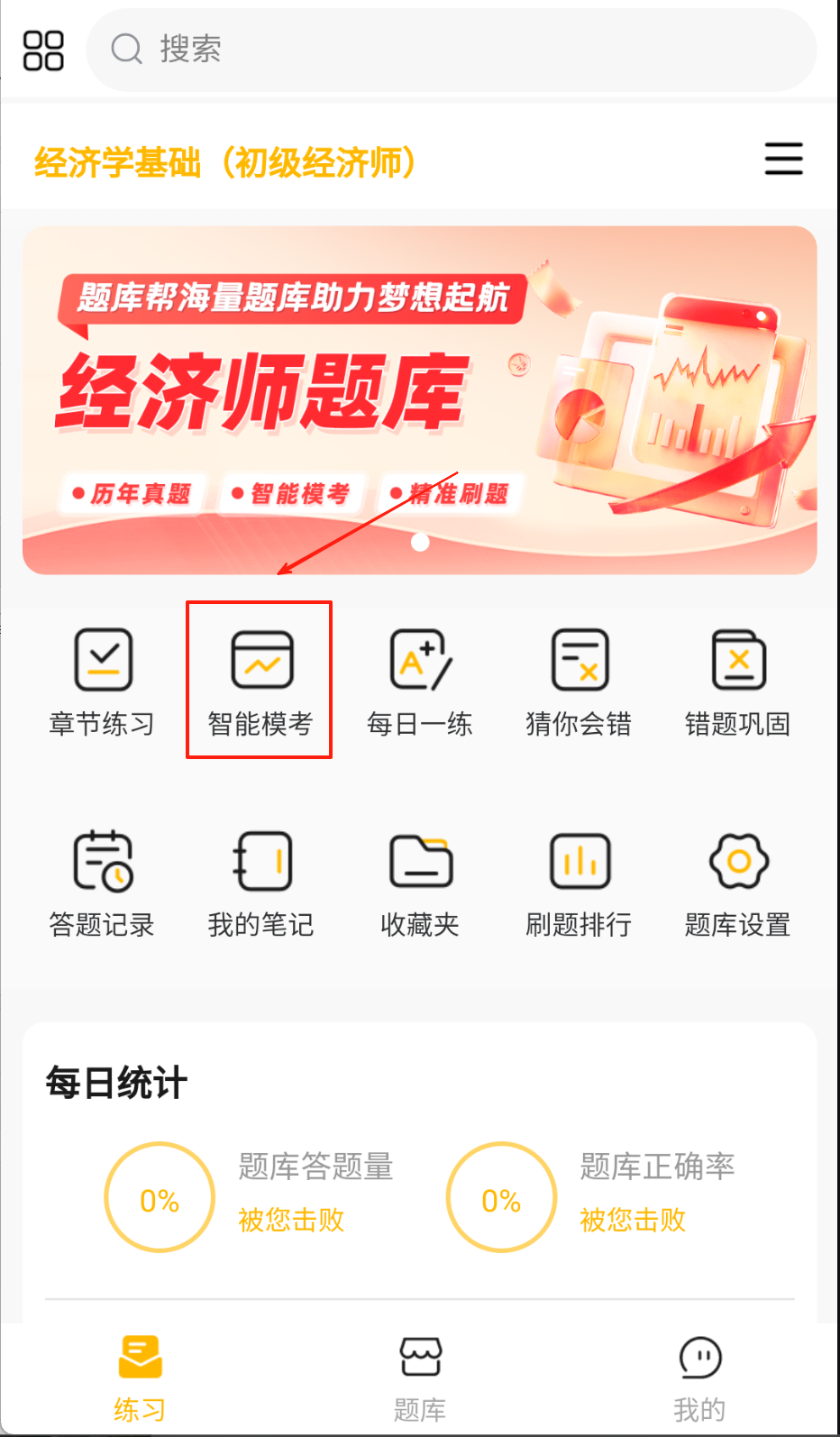
Task: Open 题库设置 question bank settings
Action: [x=737, y=883]
